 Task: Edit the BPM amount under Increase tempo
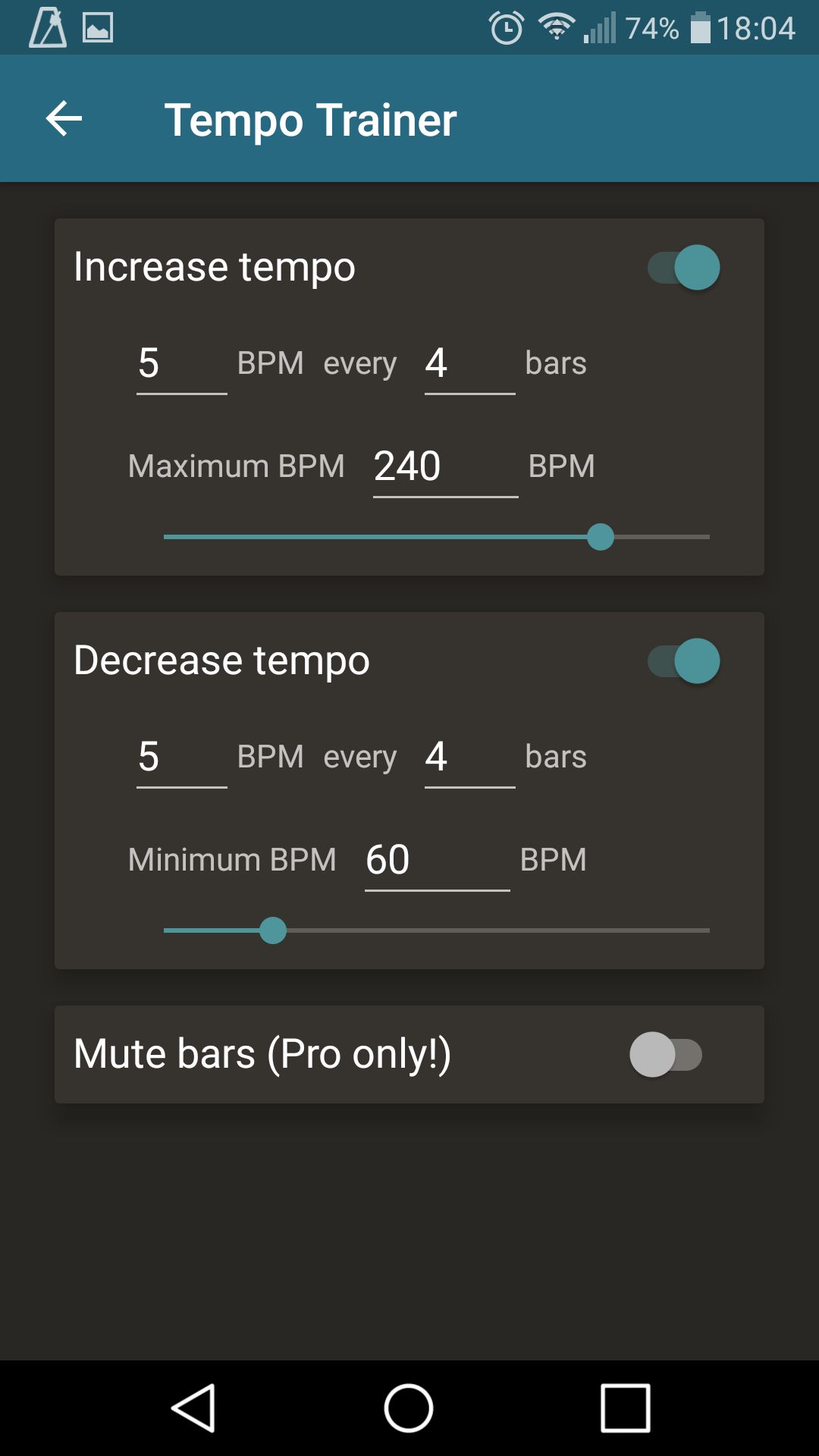pyautogui.click(x=182, y=364)
